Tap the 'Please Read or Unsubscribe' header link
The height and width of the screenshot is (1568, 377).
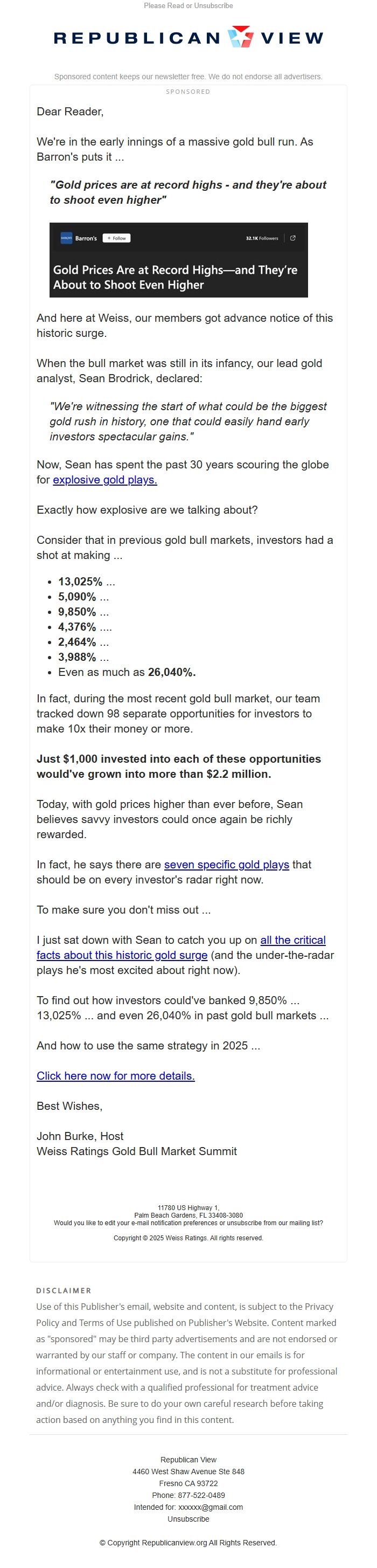click(188, 5)
